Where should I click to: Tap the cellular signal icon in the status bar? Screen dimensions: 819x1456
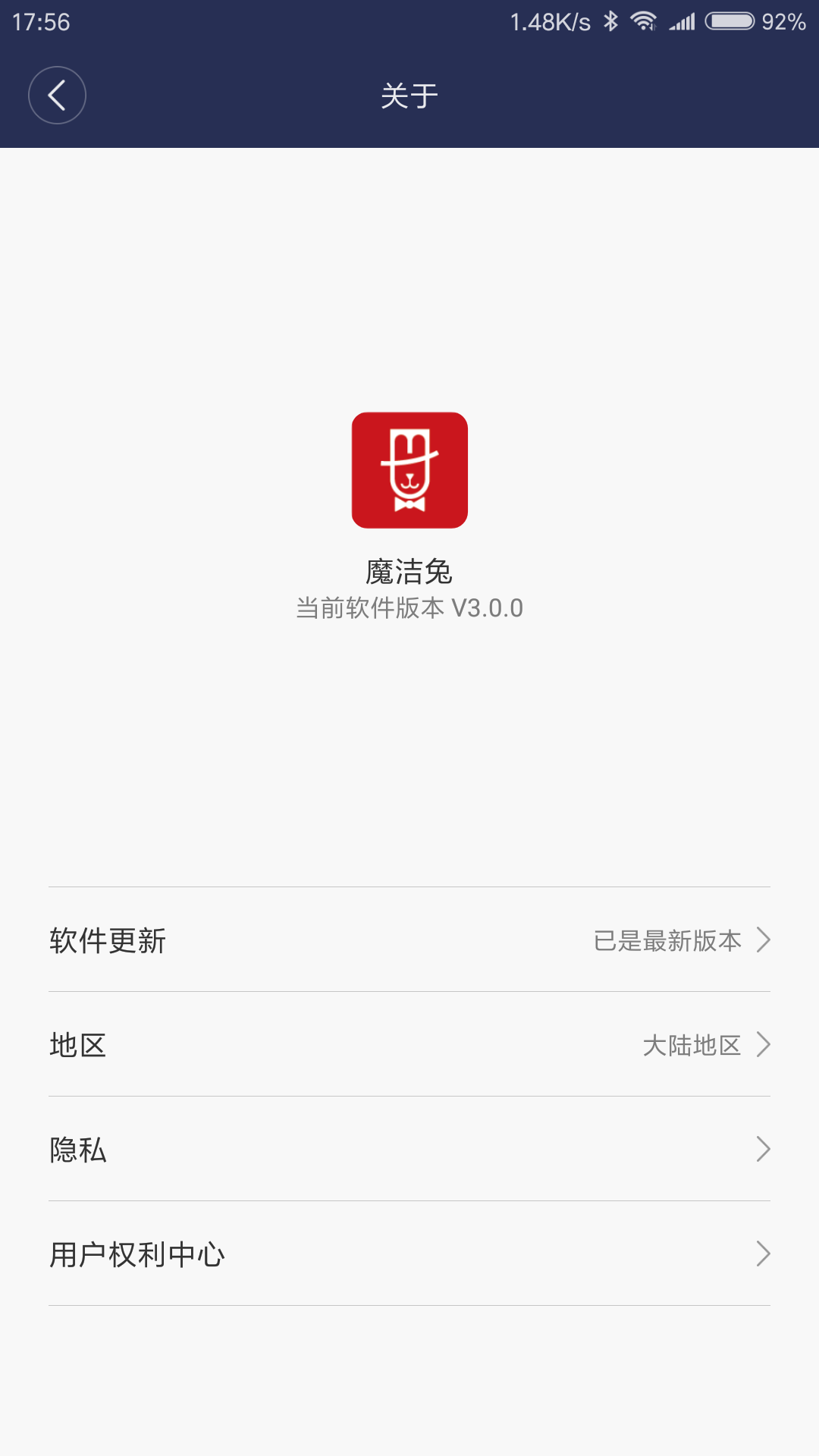coord(683,21)
